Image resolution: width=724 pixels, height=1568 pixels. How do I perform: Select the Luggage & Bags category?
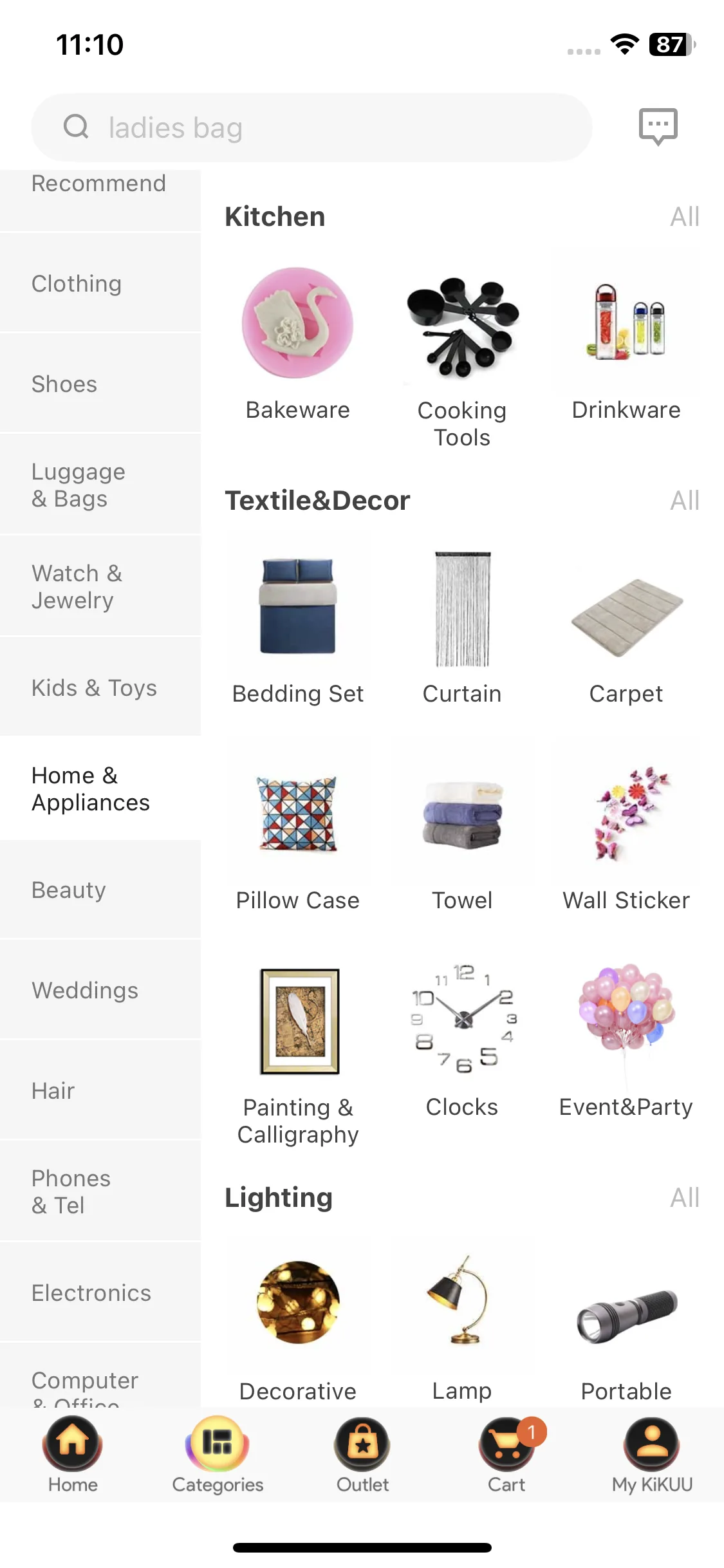[x=100, y=485]
